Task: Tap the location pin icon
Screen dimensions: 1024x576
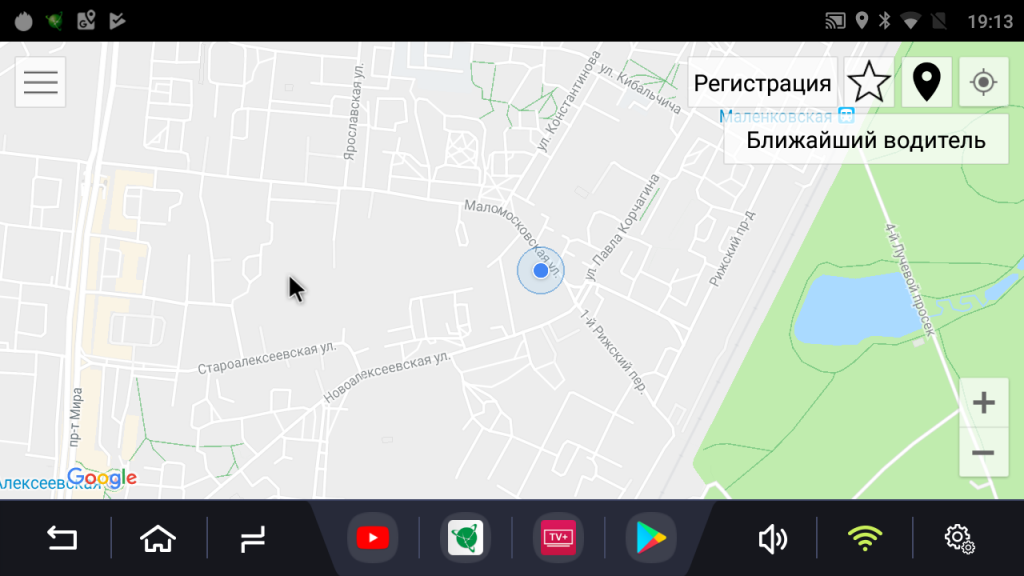Action: [x=927, y=82]
